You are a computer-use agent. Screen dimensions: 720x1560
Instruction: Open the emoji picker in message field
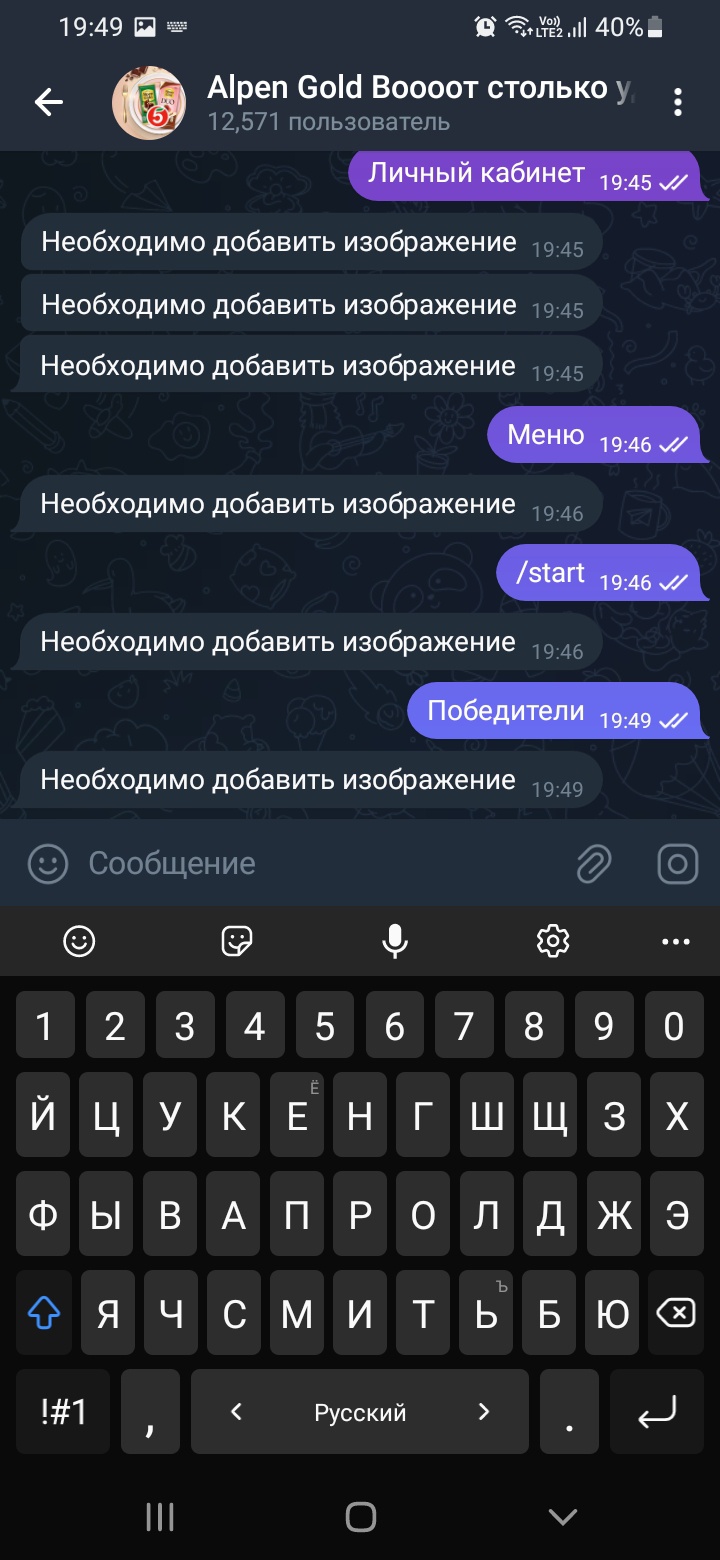point(47,864)
